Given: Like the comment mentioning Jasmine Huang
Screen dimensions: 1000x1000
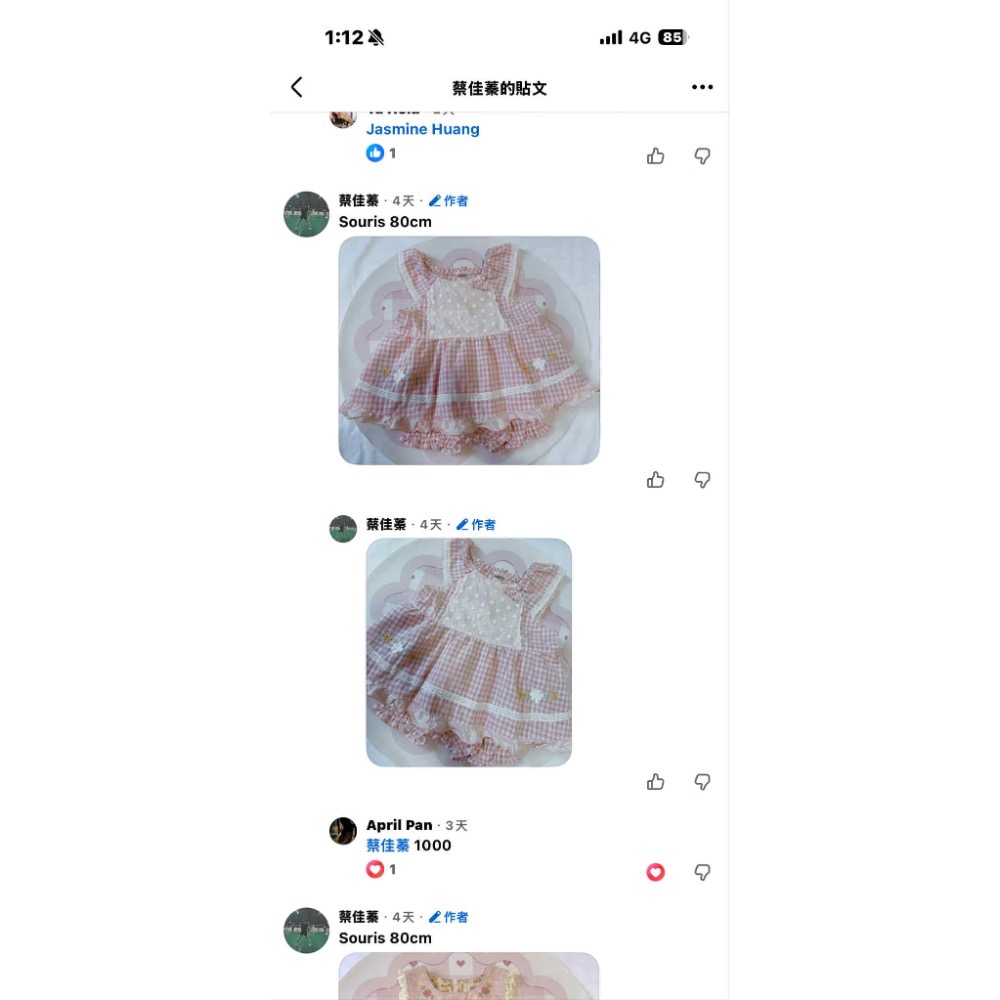Looking at the screenshot, I should click(x=656, y=156).
